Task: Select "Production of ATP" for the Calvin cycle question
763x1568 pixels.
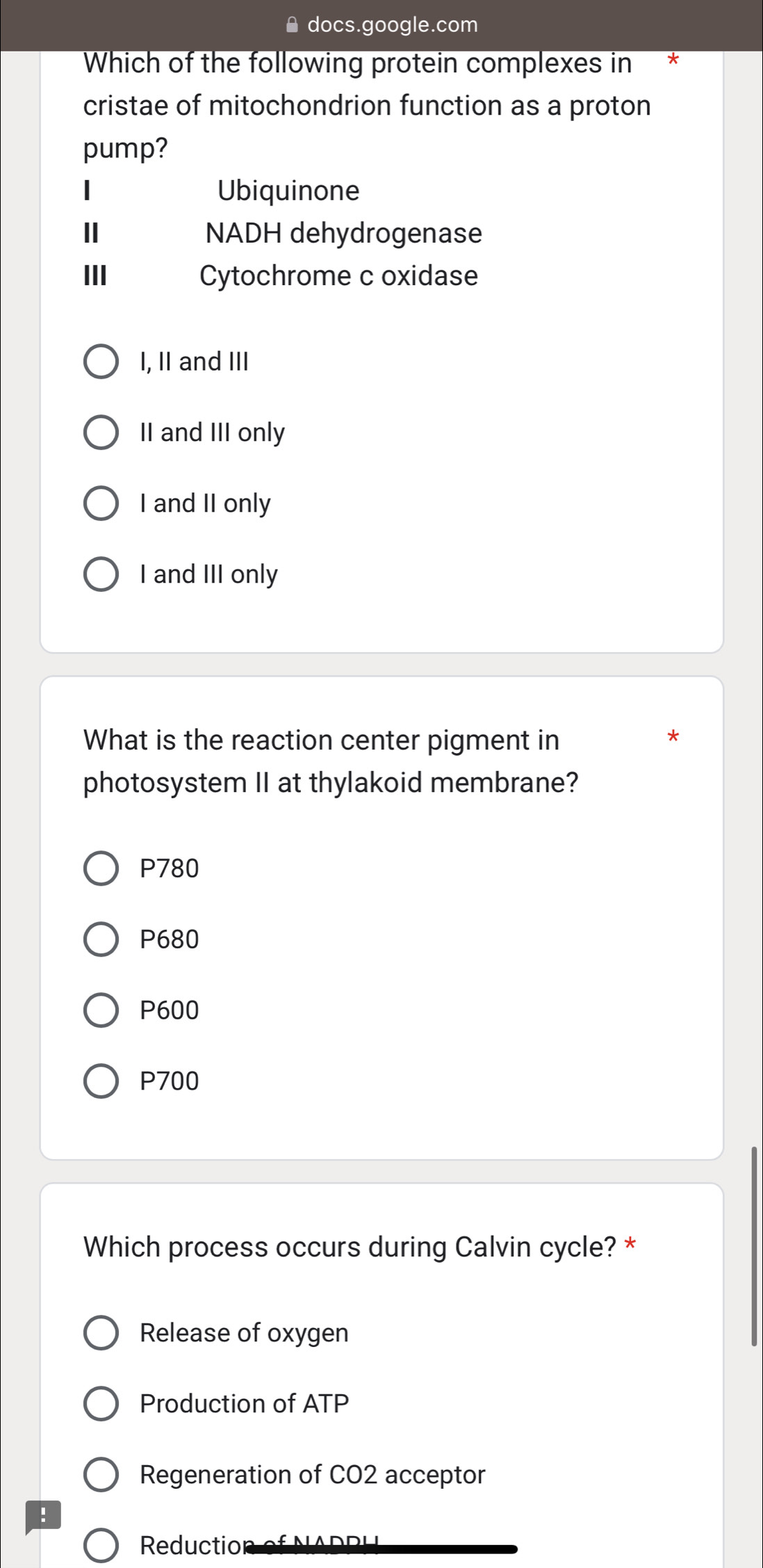Action: (x=101, y=1403)
